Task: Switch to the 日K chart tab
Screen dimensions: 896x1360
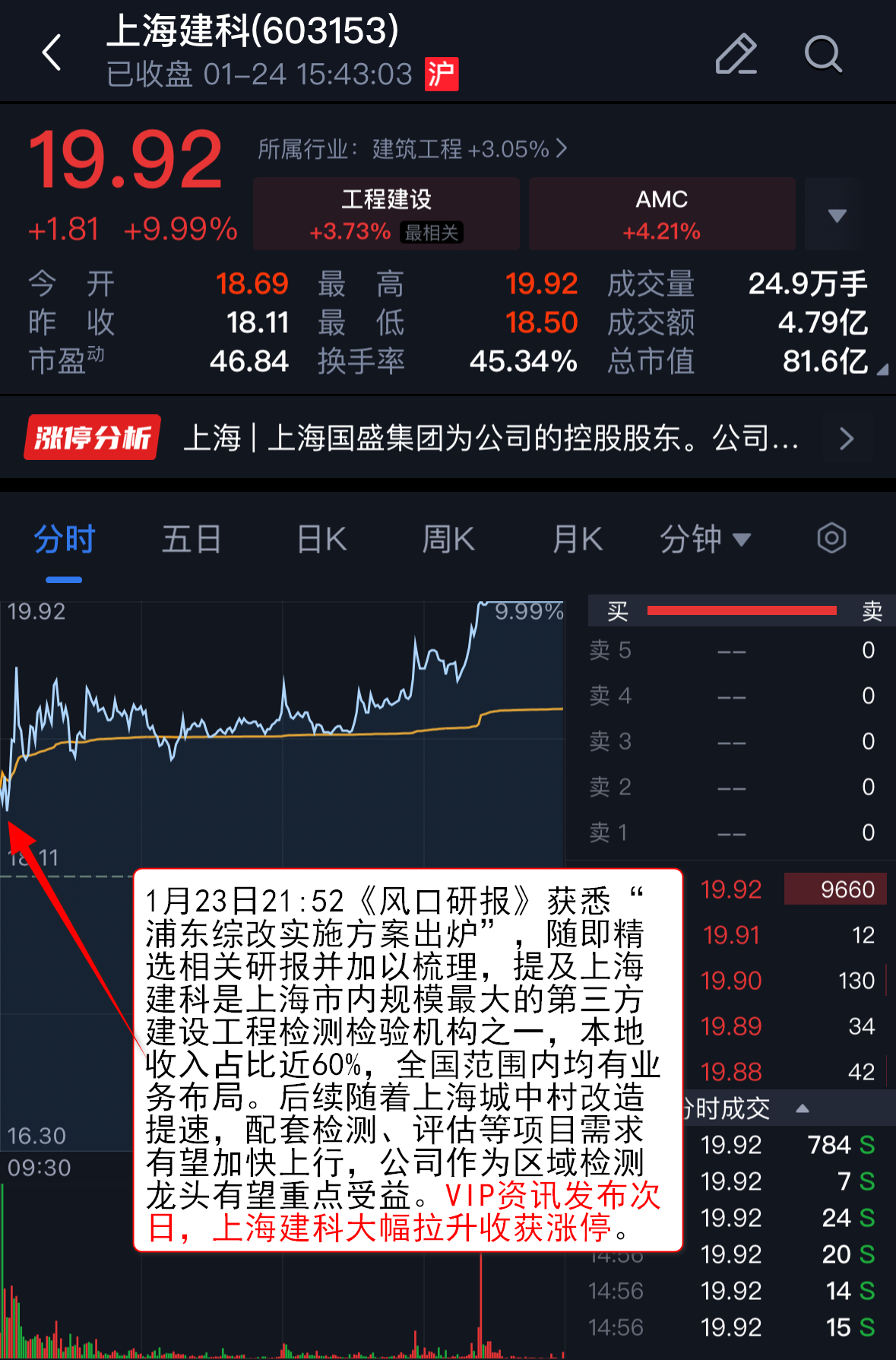Action: click(321, 540)
